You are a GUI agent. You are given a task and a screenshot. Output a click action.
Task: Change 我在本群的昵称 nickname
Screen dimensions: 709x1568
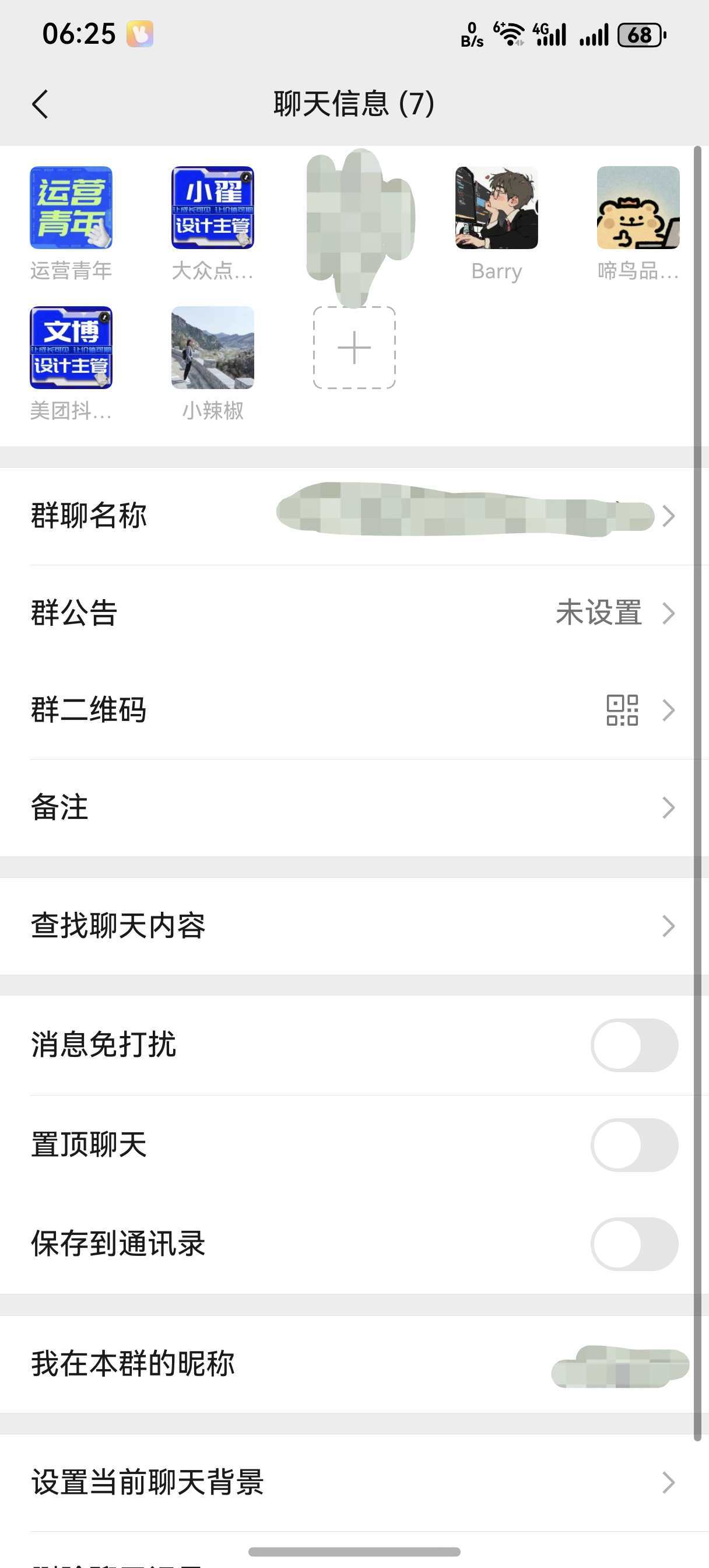point(354,1364)
